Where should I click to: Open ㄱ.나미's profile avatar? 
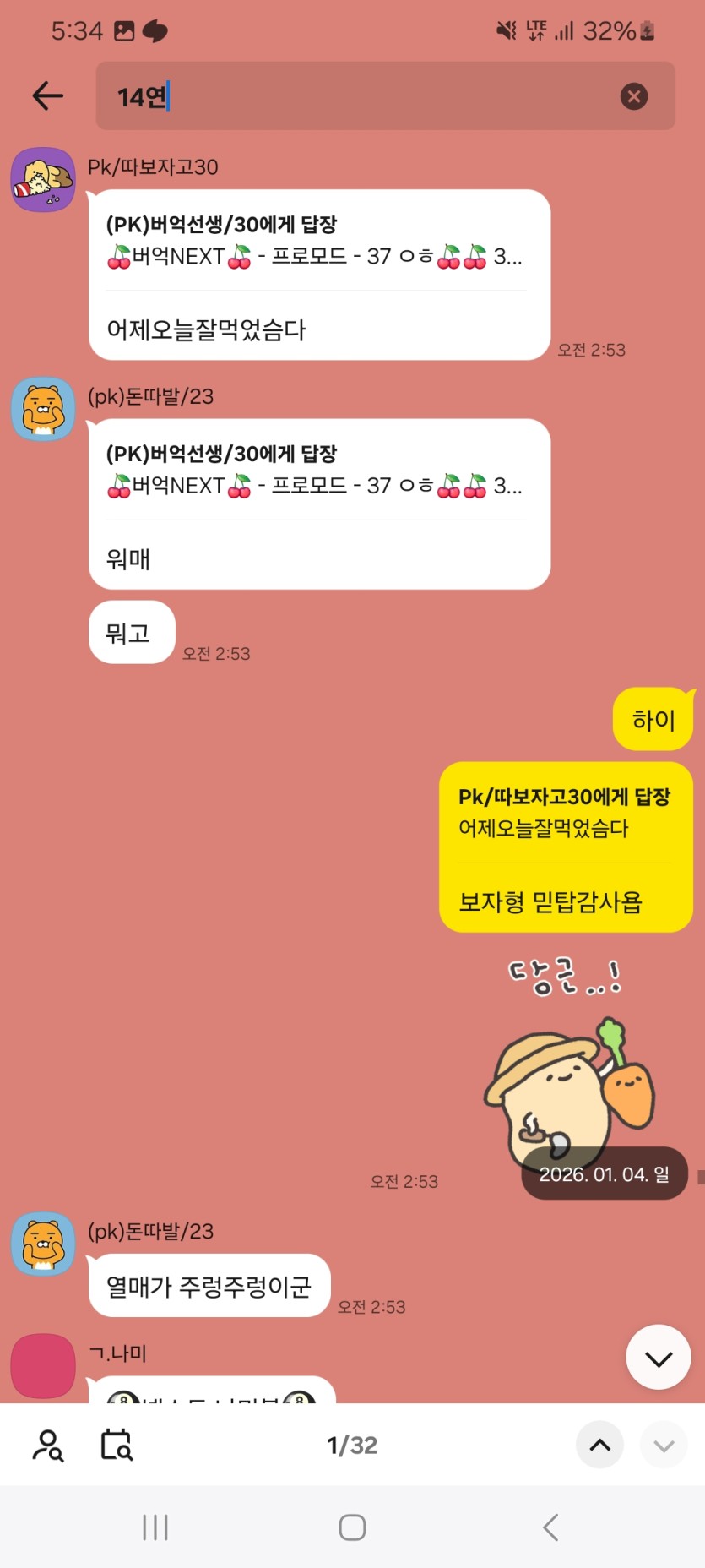click(43, 1365)
